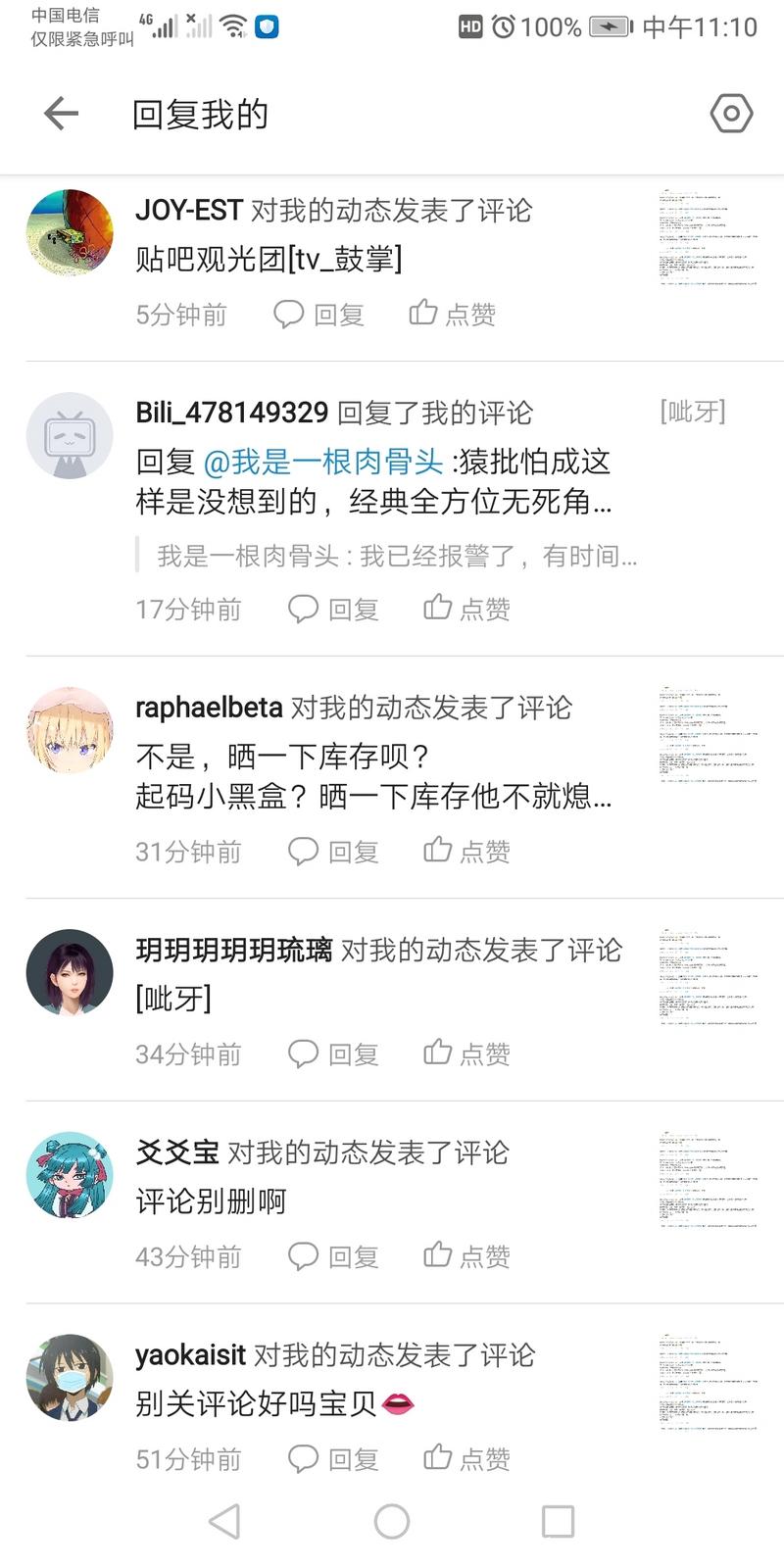Like the comment from 爻爻宝

click(x=466, y=1256)
